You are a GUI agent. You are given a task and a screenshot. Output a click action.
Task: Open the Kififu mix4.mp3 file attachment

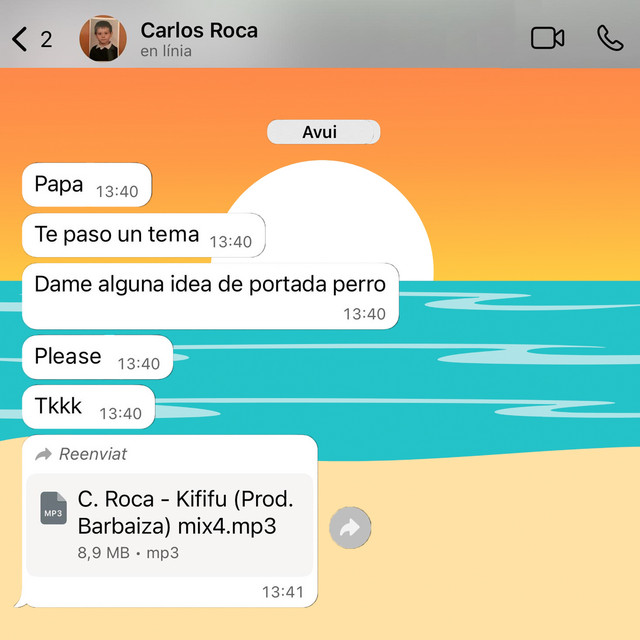170,524
